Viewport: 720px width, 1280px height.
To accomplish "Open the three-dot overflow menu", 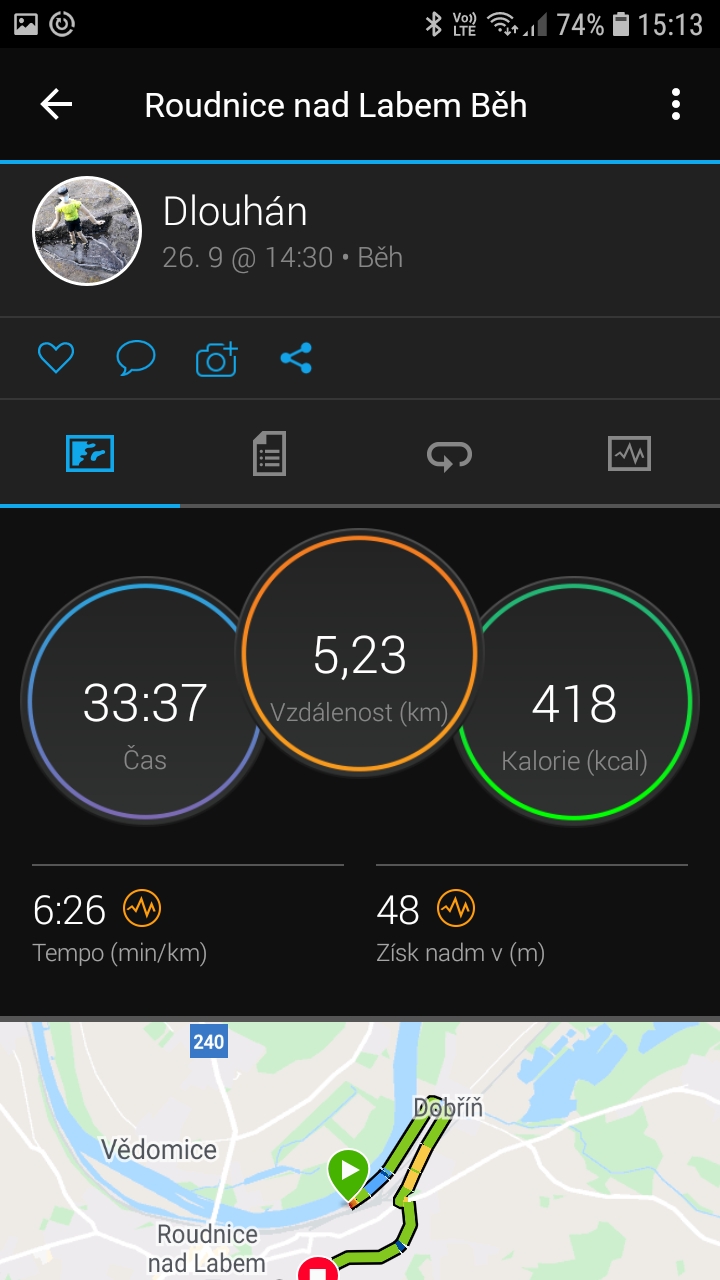I will pos(676,104).
